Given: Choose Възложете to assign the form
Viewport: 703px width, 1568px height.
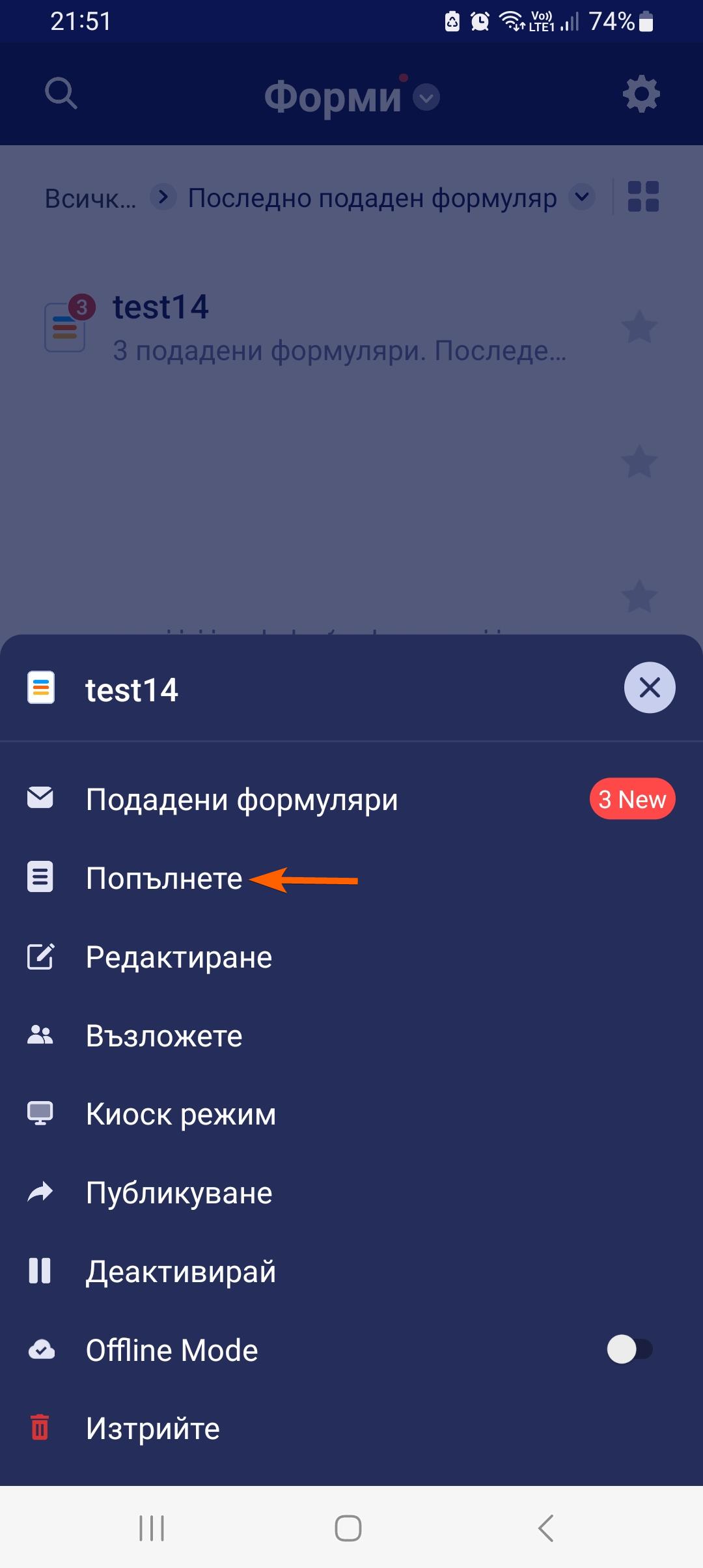Looking at the screenshot, I should [x=164, y=1036].
